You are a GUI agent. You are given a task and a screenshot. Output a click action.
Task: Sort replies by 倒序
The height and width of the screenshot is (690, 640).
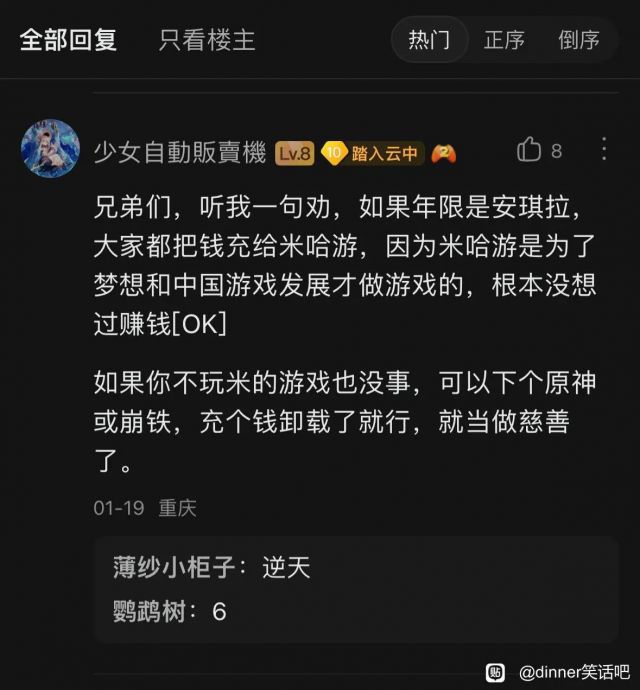tap(579, 40)
